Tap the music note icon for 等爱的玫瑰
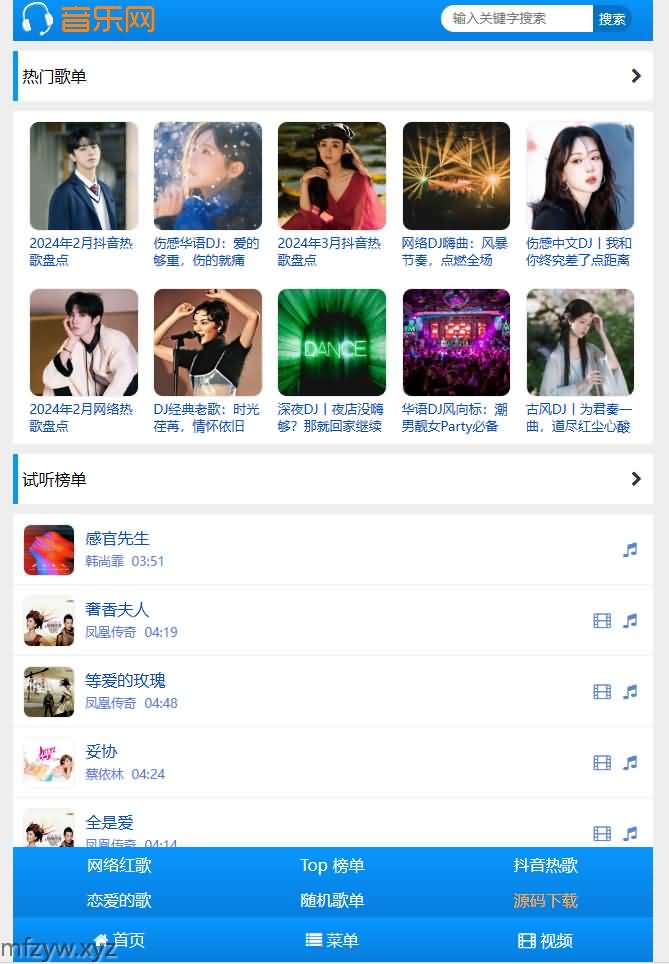Image resolution: width=669 pixels, height=964 pixels. (x=630, y=692)
